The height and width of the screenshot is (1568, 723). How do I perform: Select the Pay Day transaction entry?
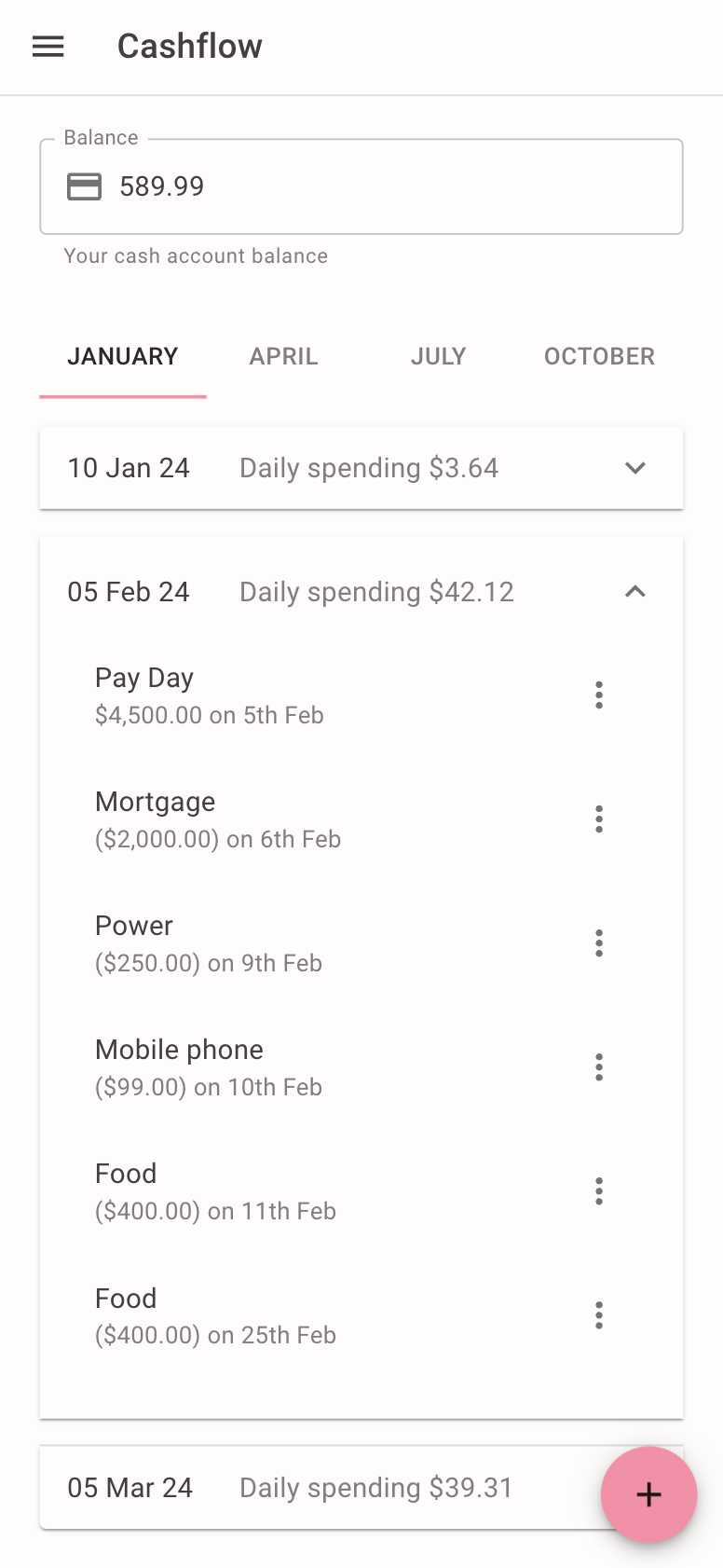tap(280, 695)
